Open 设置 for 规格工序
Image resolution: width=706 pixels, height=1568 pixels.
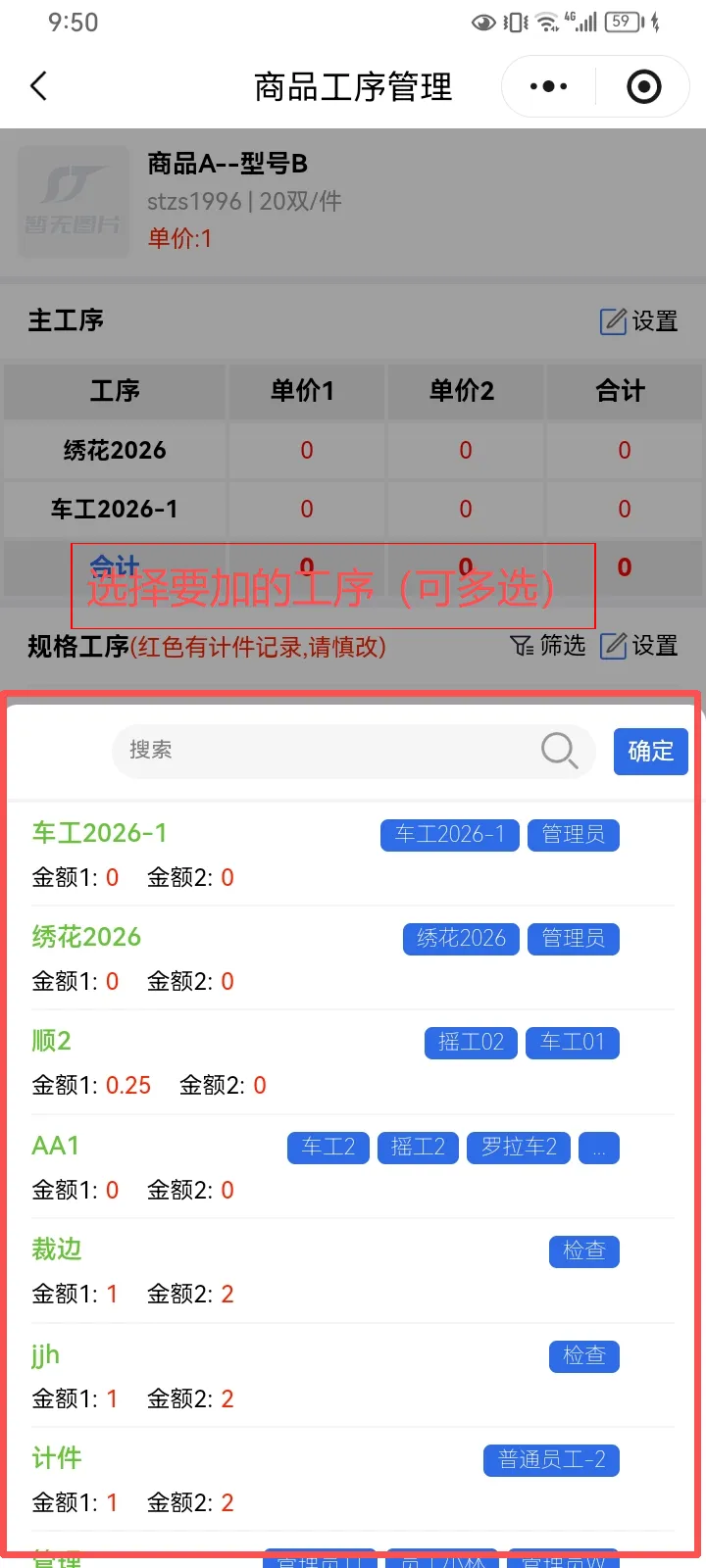(x=639, y=645)
